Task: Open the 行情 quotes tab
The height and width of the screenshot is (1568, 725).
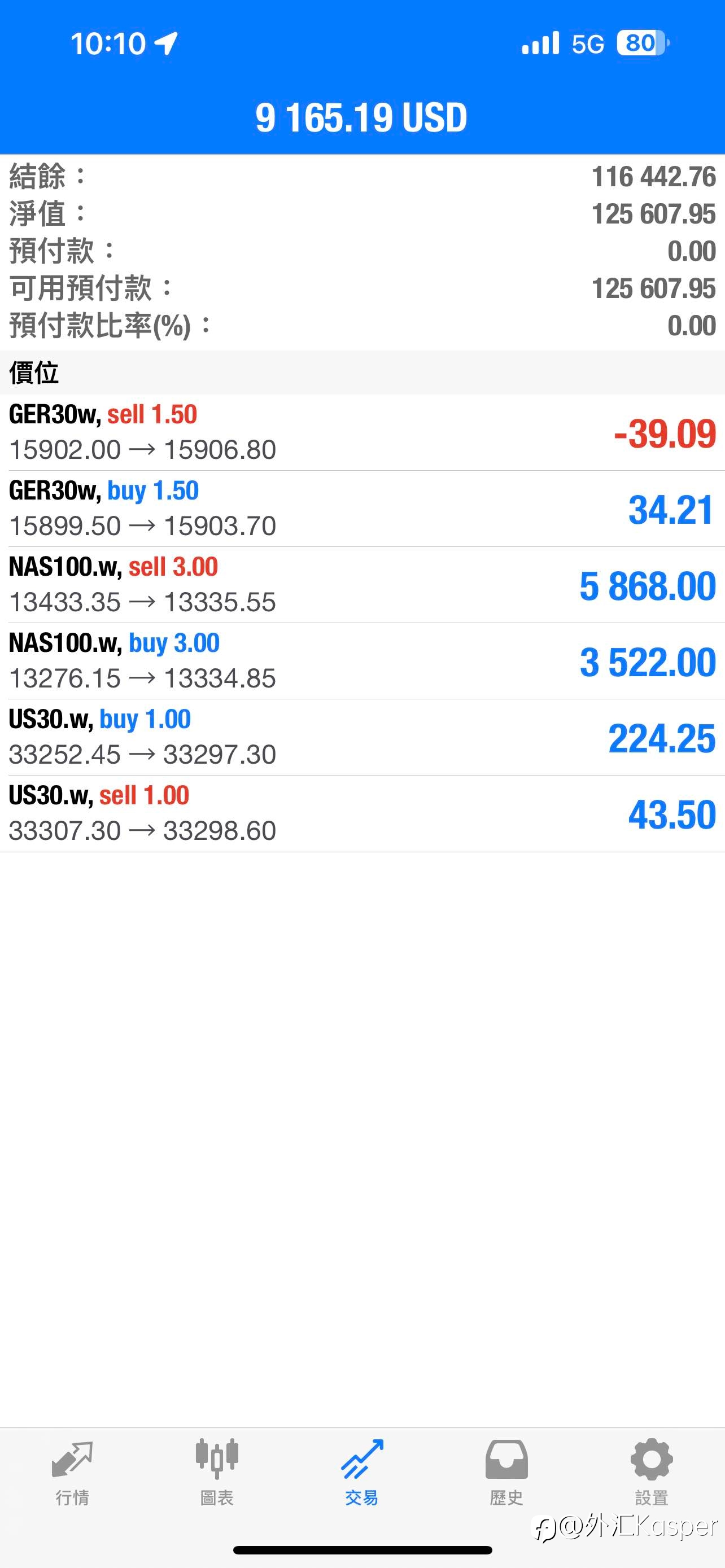Action: click(72, 1473)
